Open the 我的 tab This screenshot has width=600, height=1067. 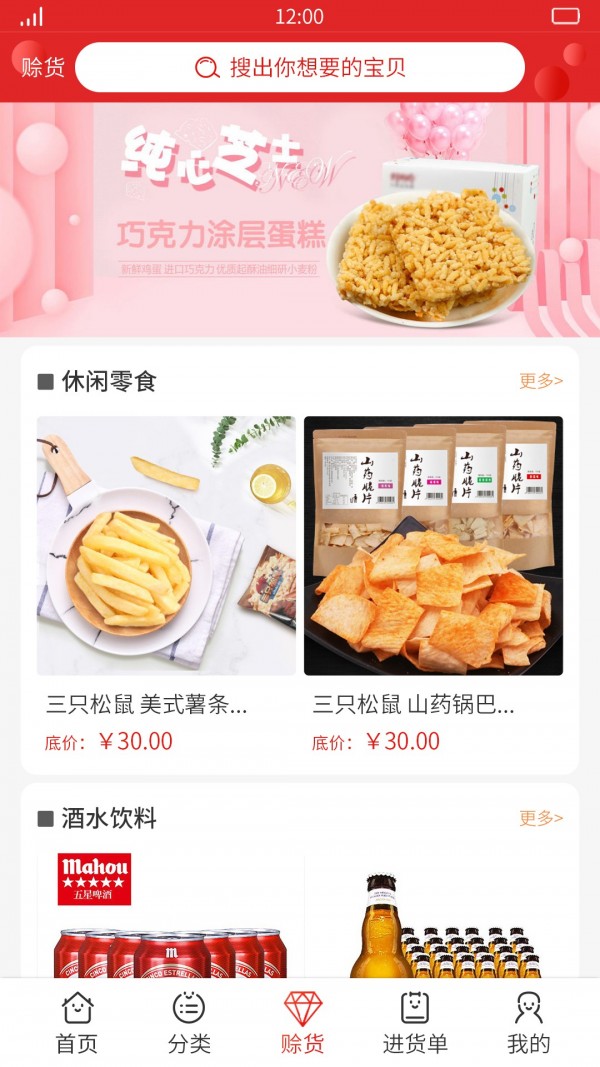tap(528, 1022)
